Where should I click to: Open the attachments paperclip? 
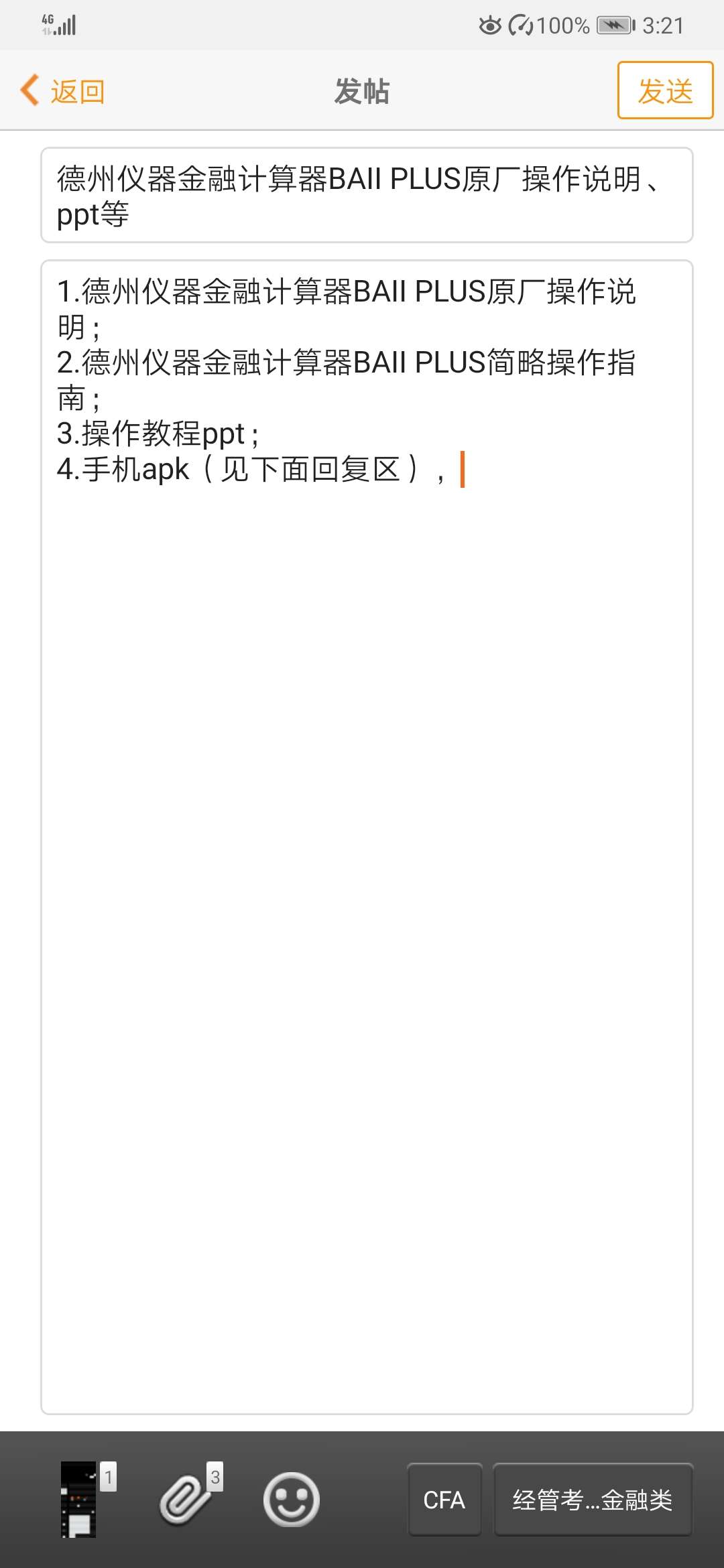pos(185,1499)
